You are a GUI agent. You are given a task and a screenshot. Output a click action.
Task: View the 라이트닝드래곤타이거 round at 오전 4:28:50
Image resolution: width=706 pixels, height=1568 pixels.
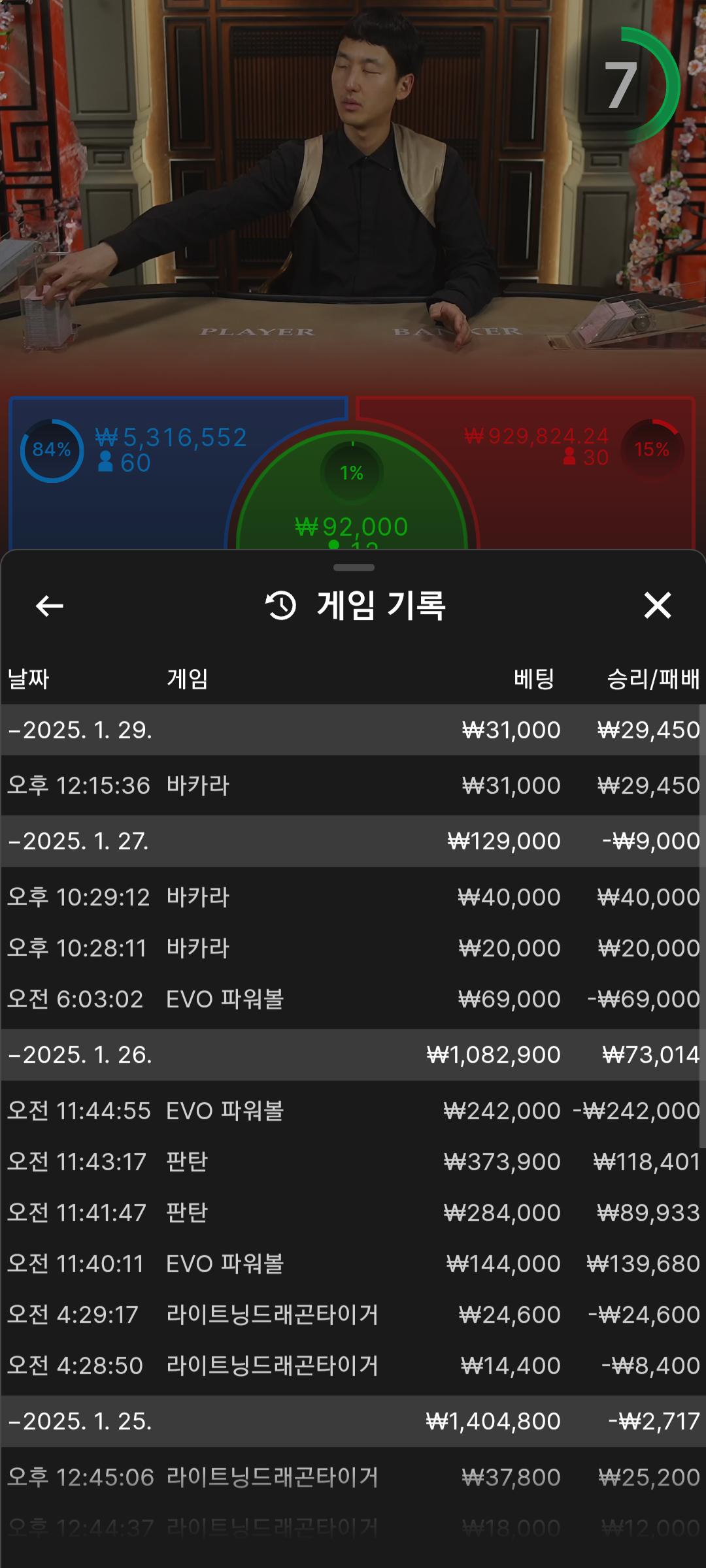click(353, 1365)
